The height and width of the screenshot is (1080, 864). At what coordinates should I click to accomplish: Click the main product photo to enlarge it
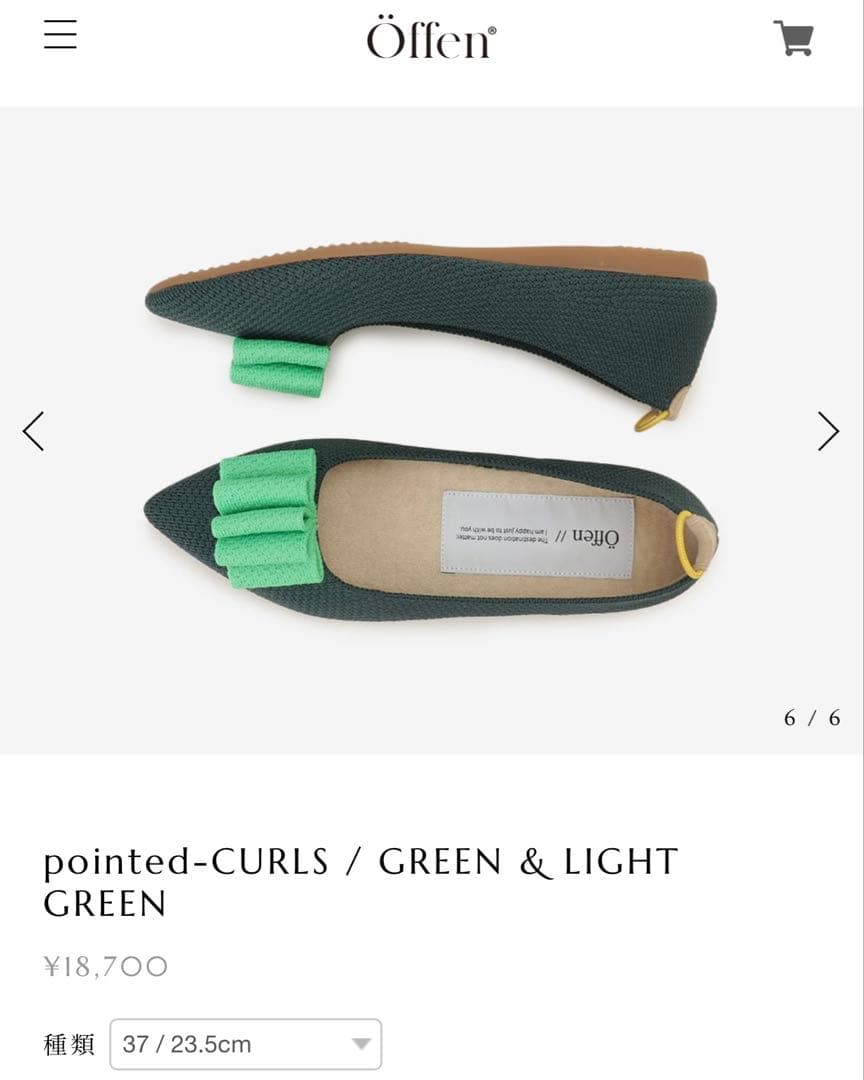click(430, 430)
